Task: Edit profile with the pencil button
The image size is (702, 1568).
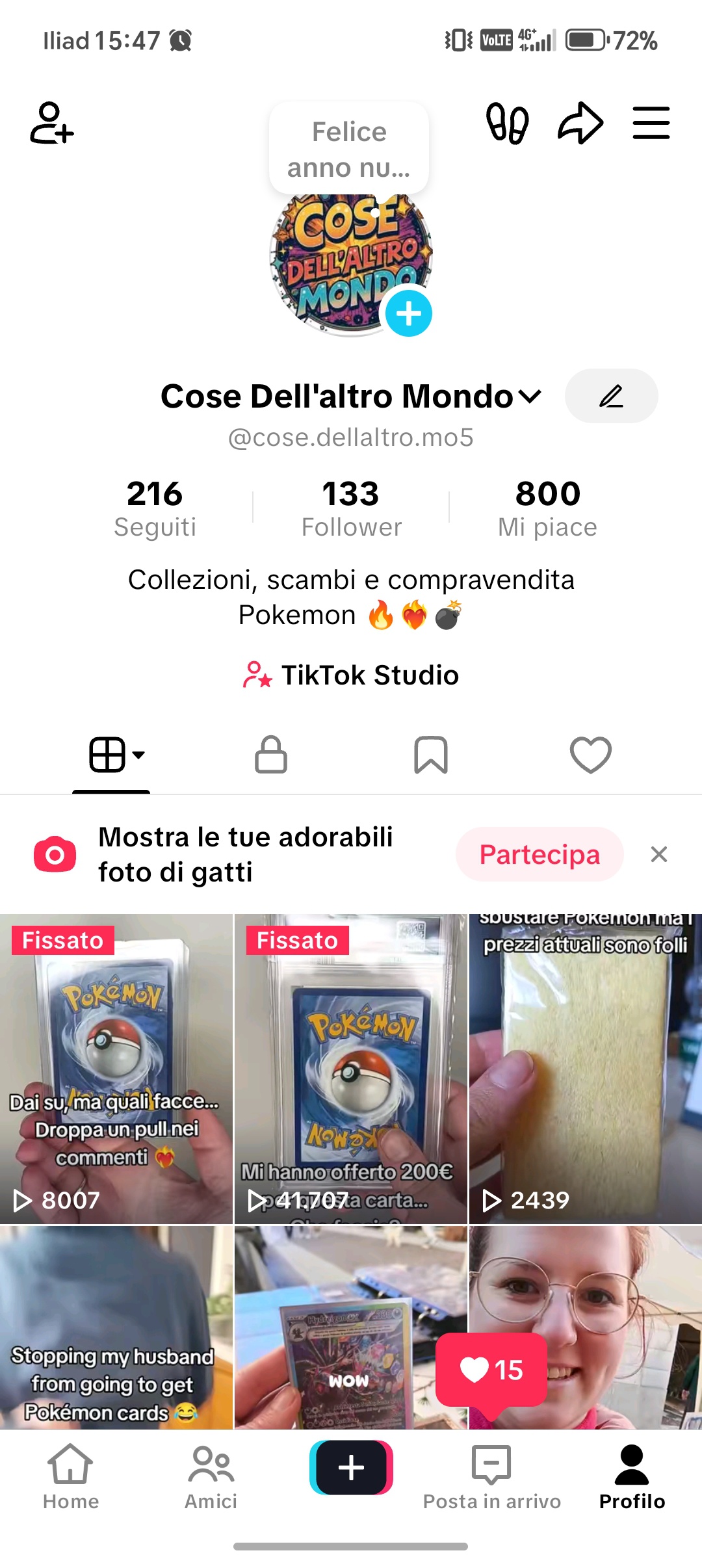Action: (x=611, y=396)
